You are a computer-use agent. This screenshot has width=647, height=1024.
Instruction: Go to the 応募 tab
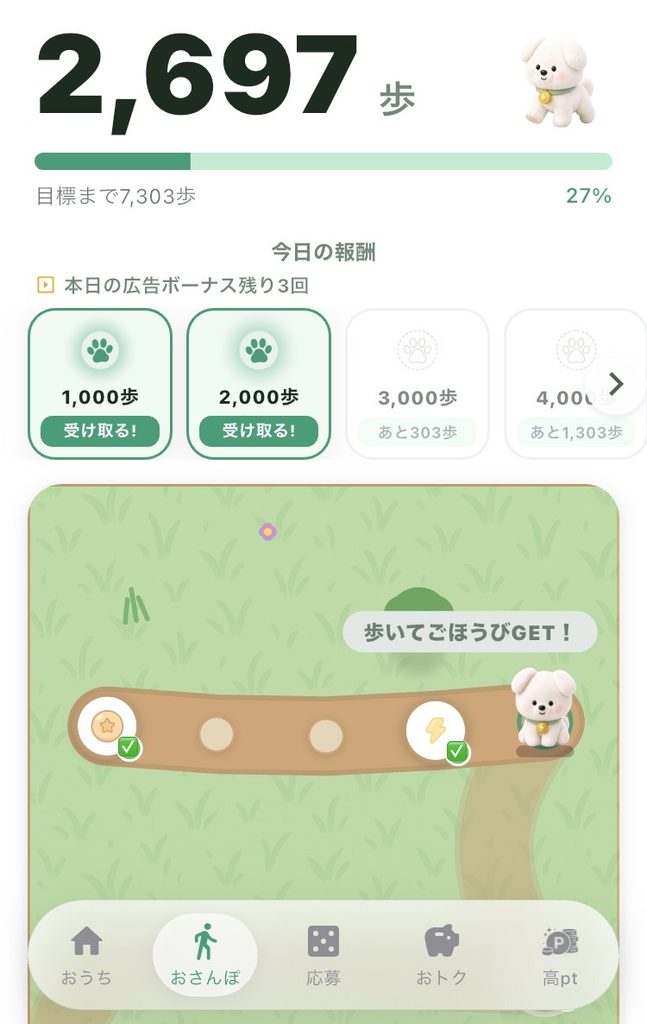[x=323, y=955]
